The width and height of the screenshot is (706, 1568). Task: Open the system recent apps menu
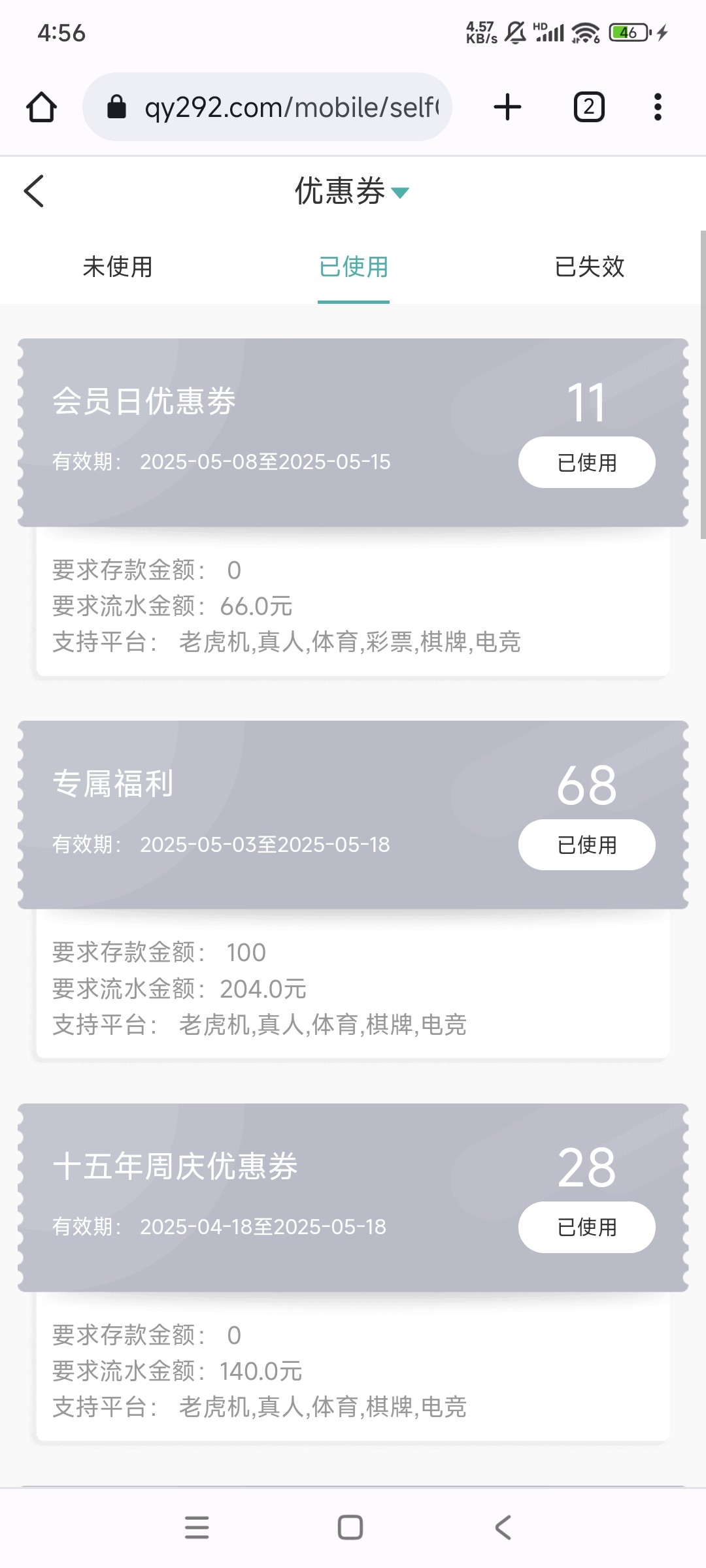197,1527
